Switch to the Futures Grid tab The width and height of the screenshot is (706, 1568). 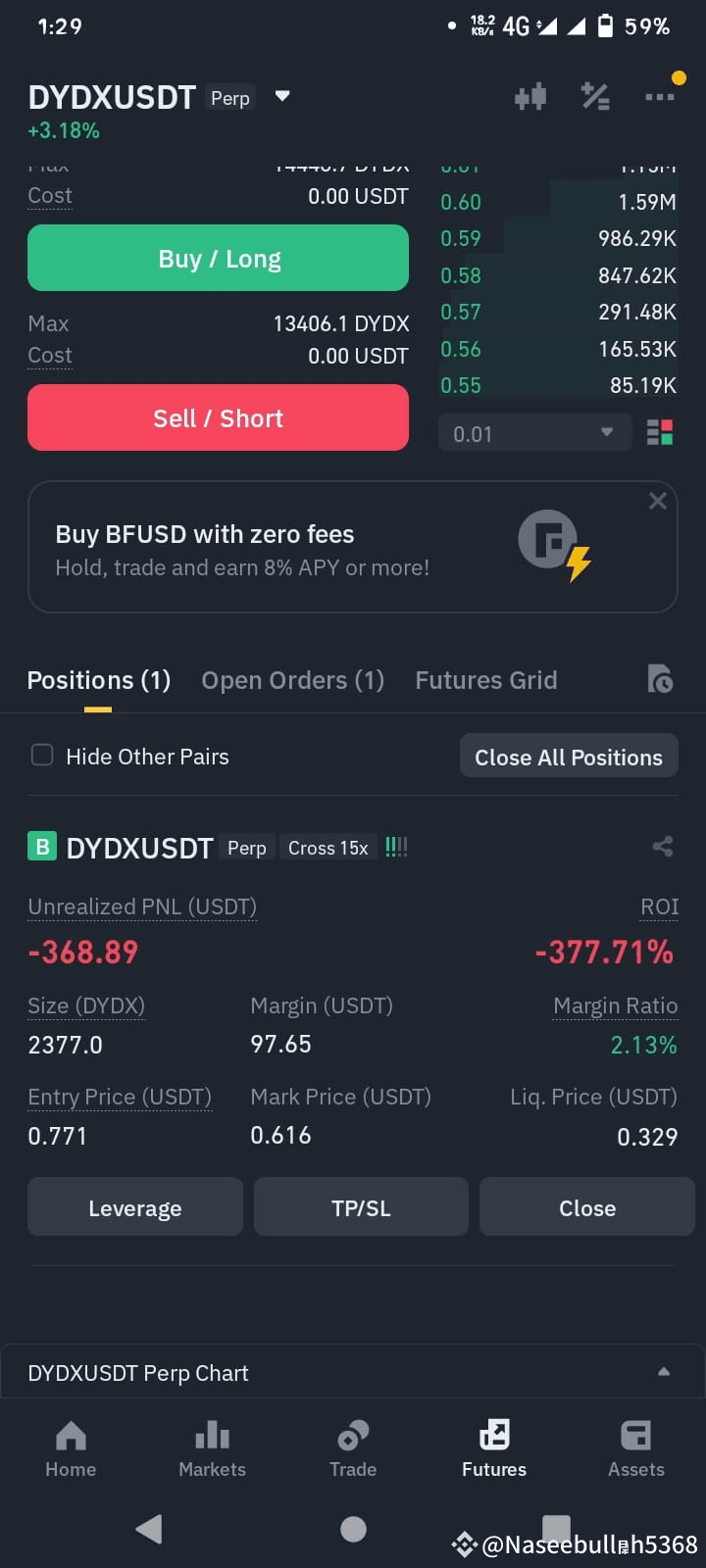pyautogui.click(x=486, y=680)
